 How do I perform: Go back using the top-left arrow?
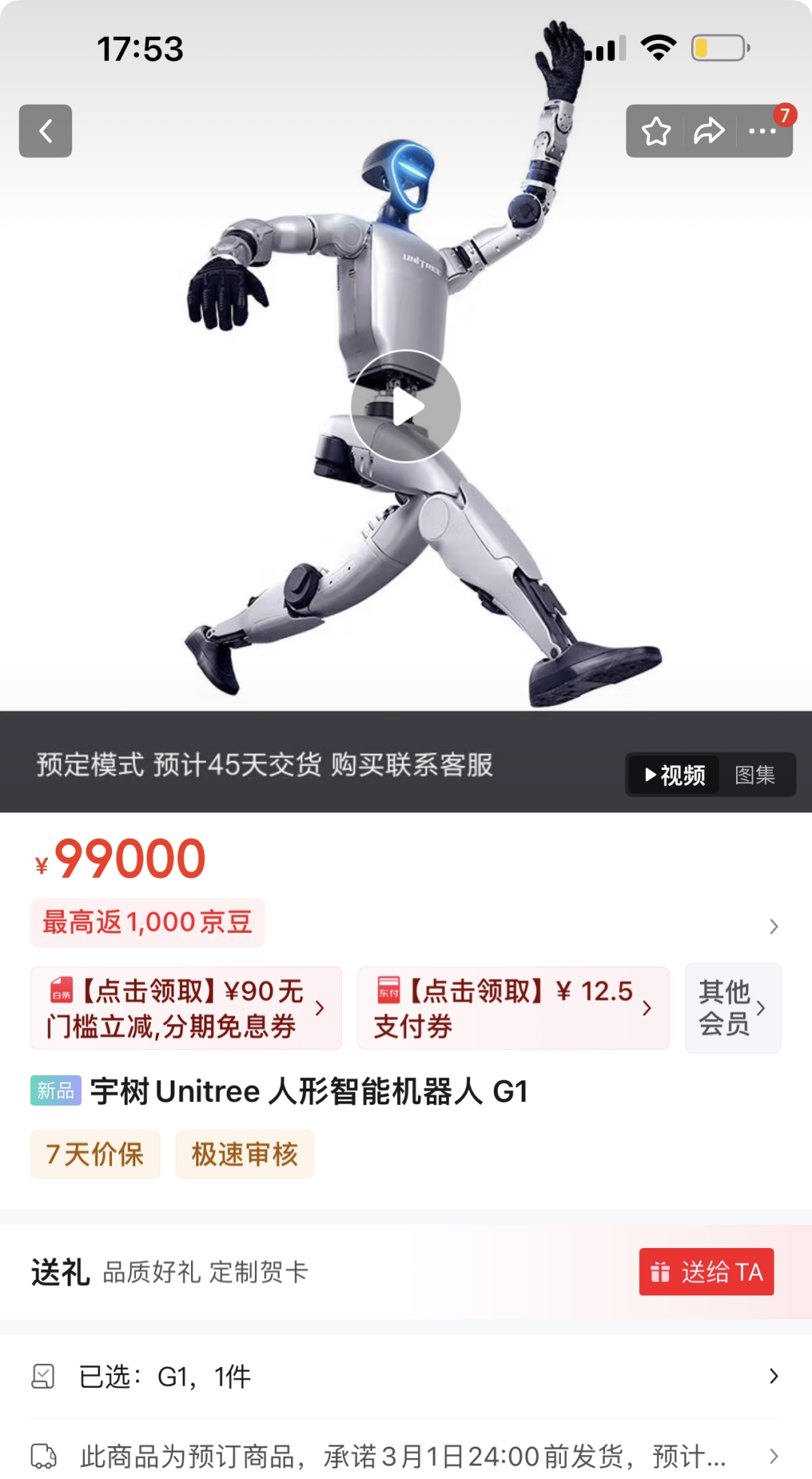coord(45,131)
